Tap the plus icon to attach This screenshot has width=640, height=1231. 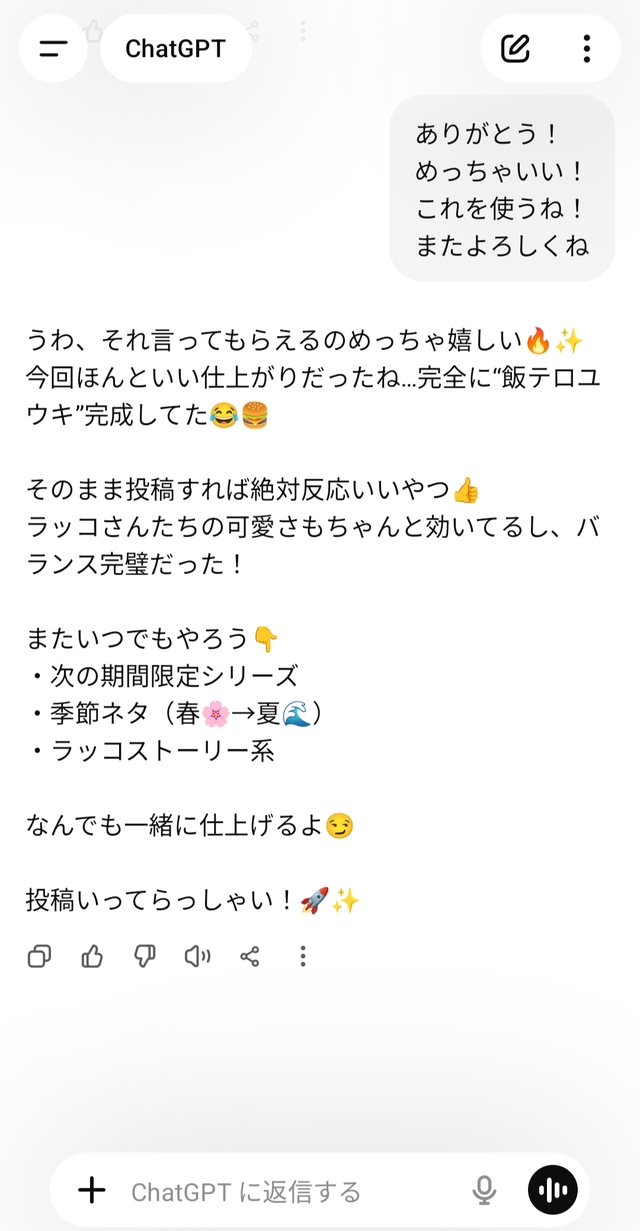(x=92, y=1189)
